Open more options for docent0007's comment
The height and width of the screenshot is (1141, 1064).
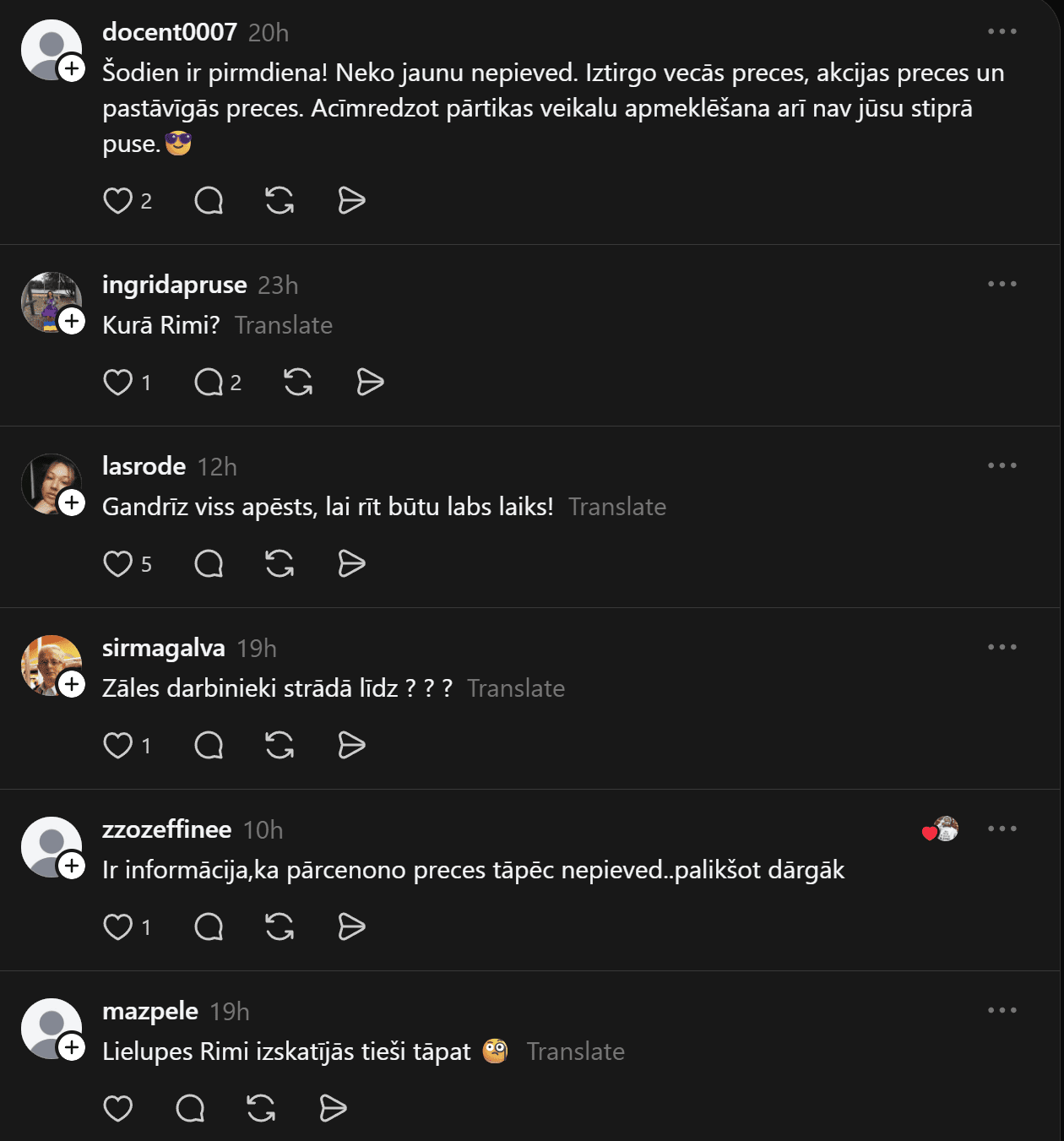[1002, 32]
